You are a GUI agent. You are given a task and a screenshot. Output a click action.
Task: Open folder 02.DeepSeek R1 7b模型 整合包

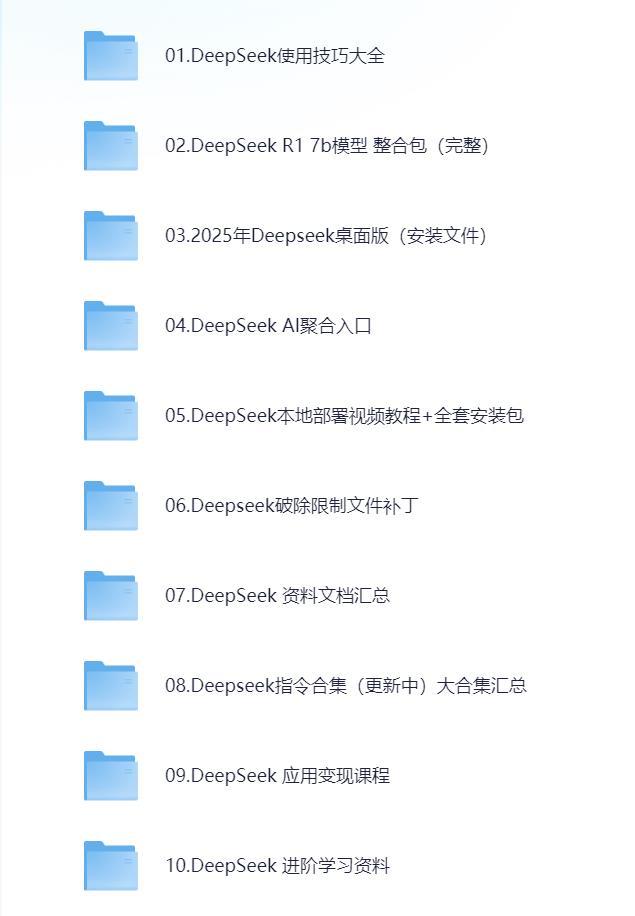tap(111, 146)
